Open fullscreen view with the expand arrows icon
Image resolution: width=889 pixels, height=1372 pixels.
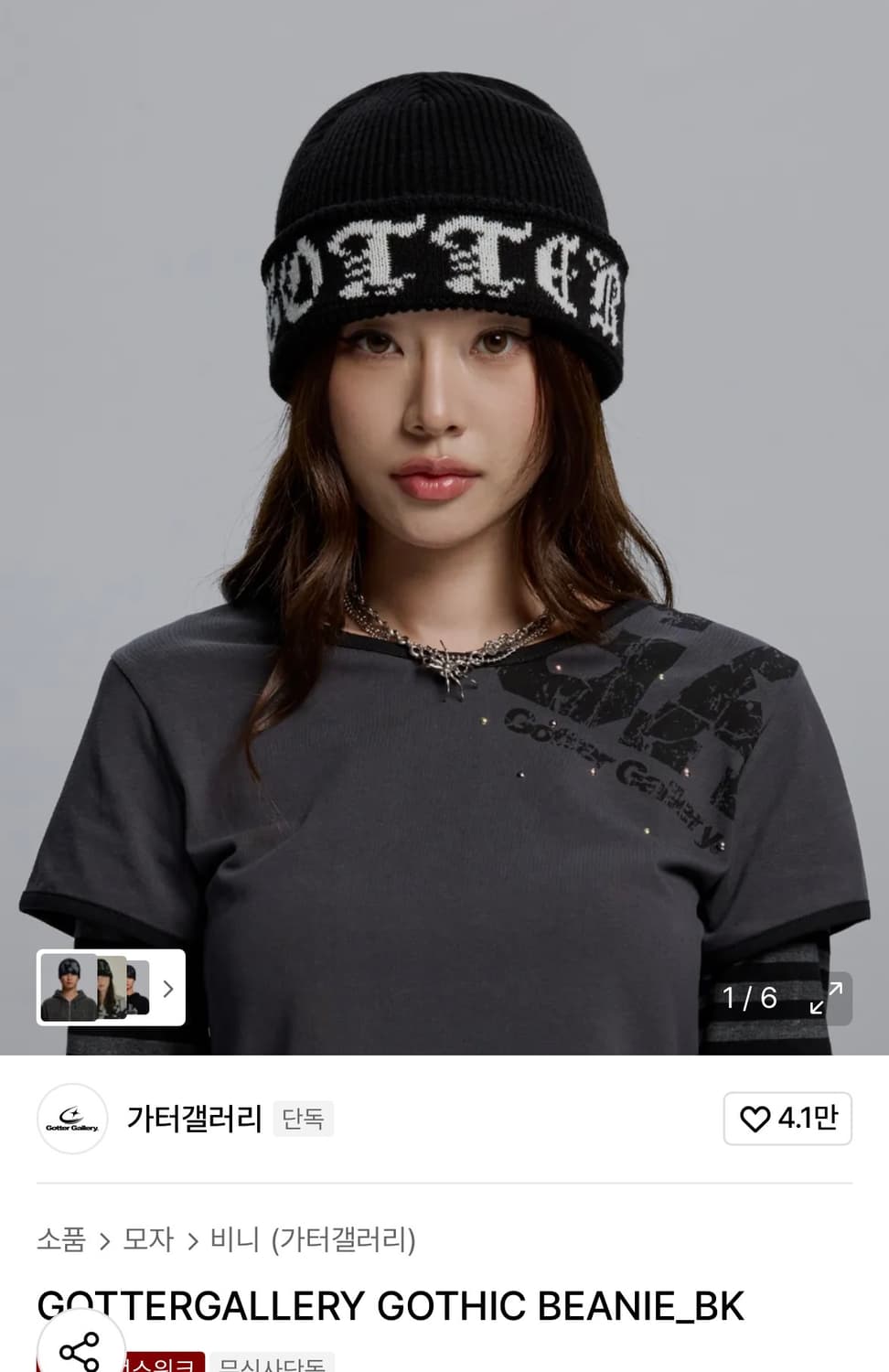(x=826, y=999)
